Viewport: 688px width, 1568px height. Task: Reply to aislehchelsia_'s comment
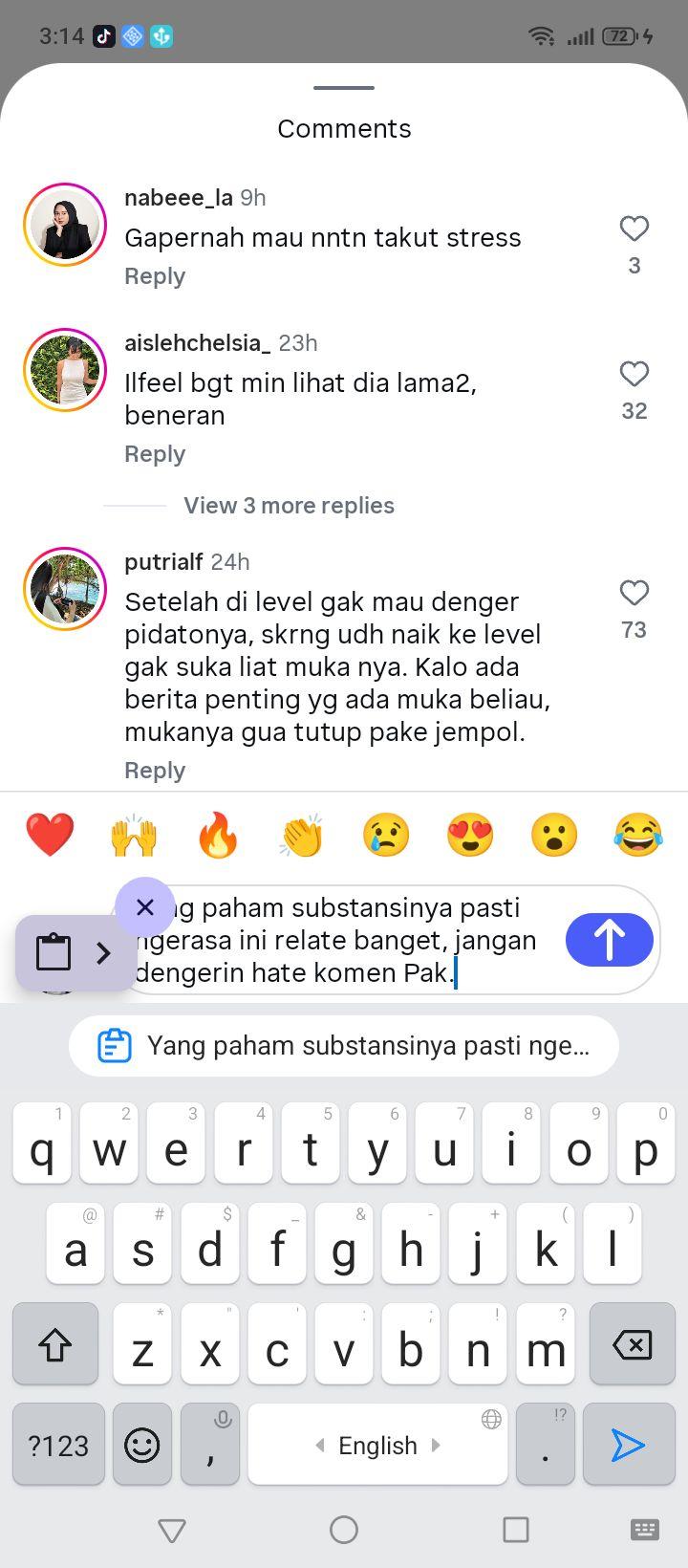click(x=155, y=454)
